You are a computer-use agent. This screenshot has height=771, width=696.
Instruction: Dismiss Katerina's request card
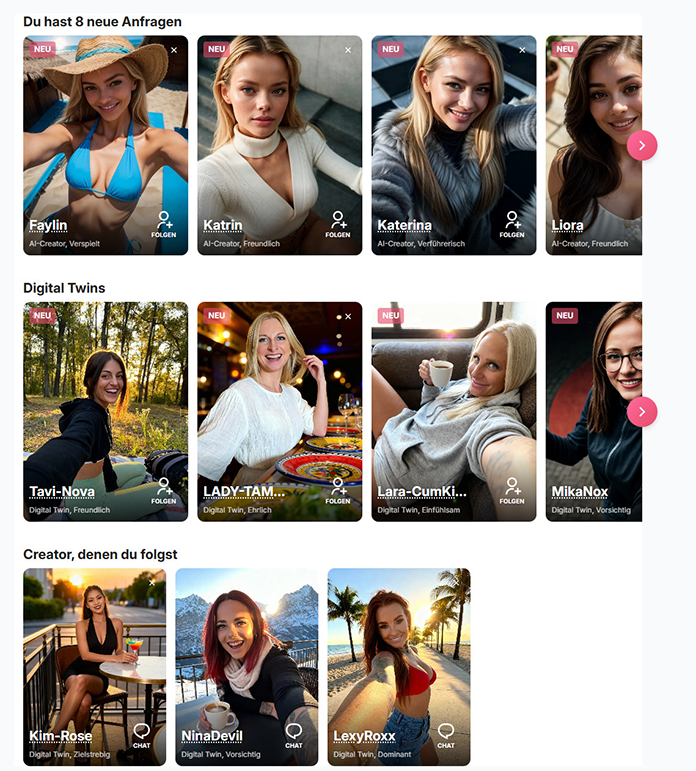522,50
